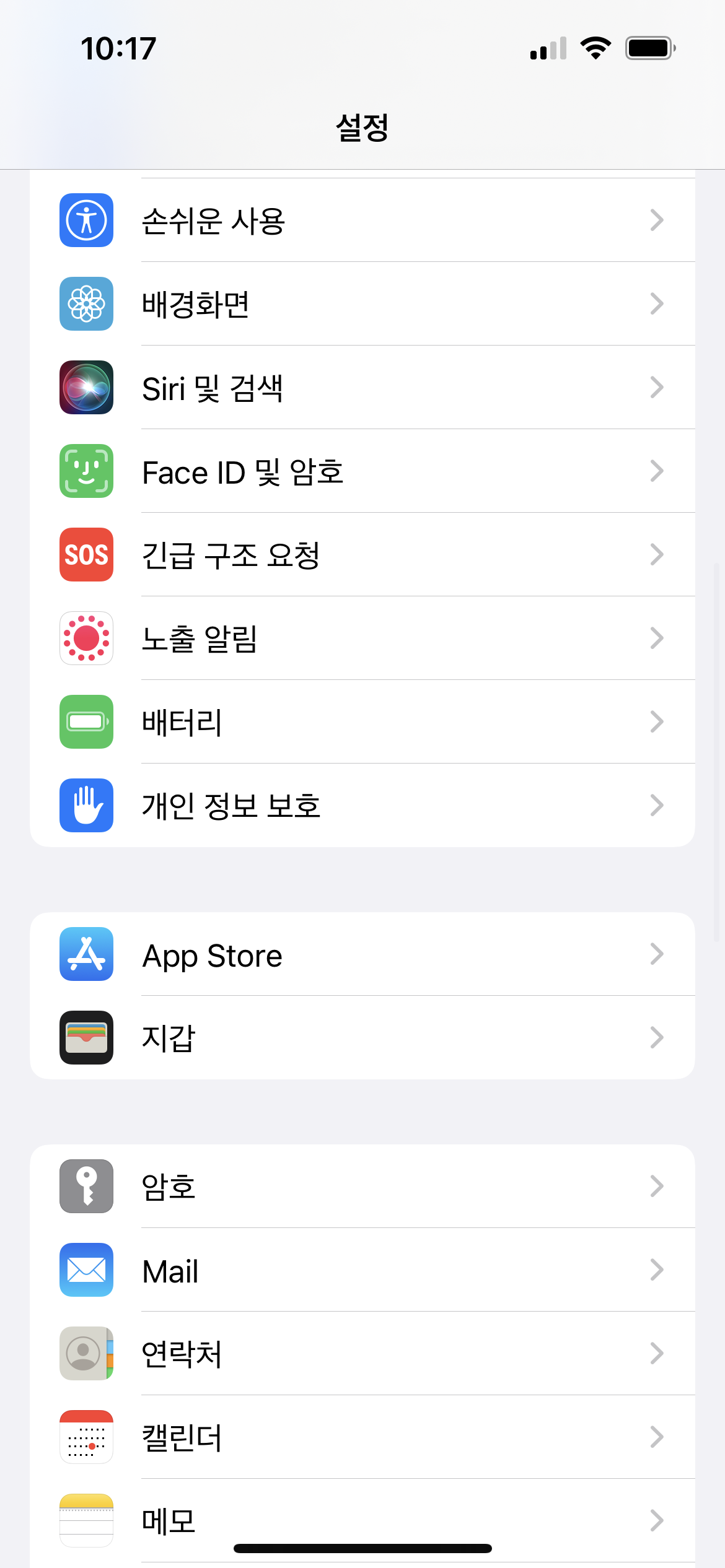Select the SOS emergency icon
This screenshot has height=1568, width=725.
point(86,555)
